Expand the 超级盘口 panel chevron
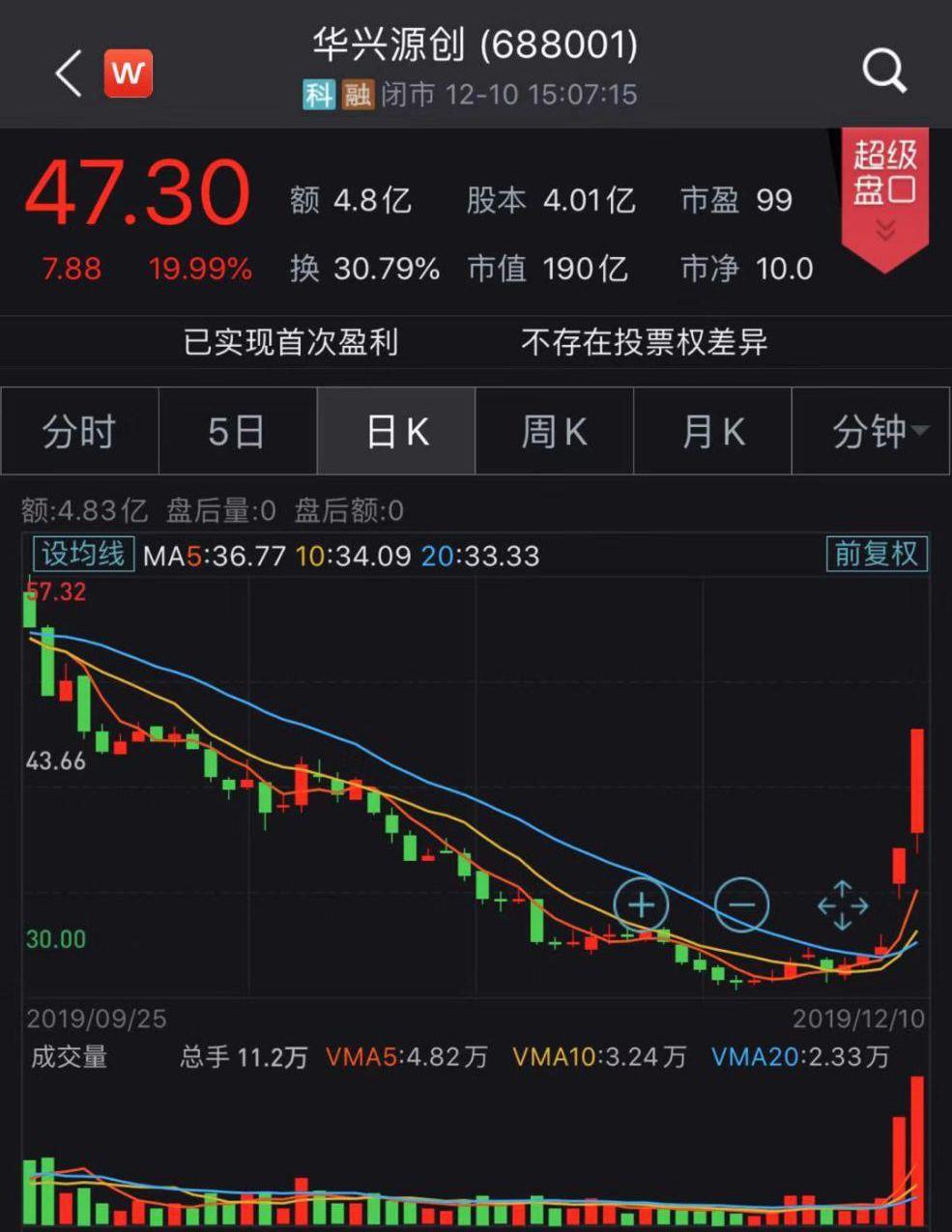Viewport: 952px width, 1232px height. (x=885, y=229)
